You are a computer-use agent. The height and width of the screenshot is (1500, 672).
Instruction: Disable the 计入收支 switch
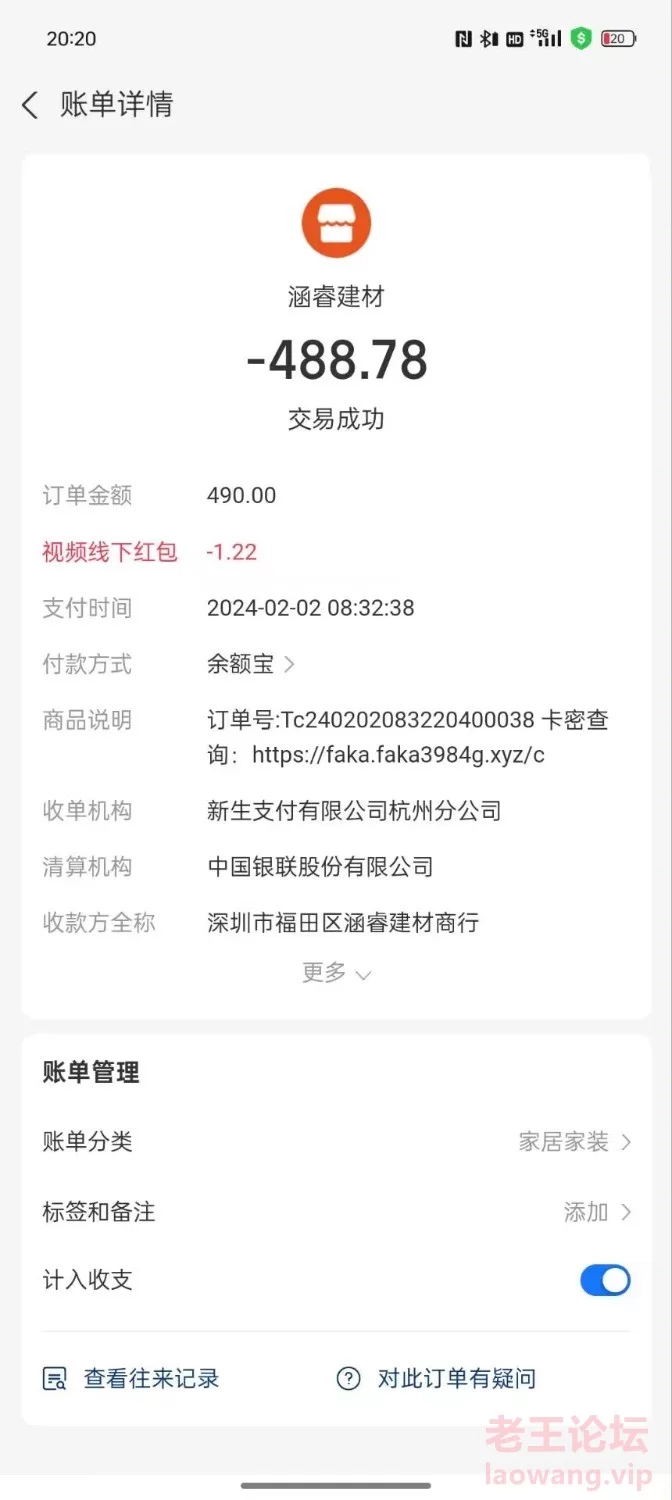(x=605, y=1280)
